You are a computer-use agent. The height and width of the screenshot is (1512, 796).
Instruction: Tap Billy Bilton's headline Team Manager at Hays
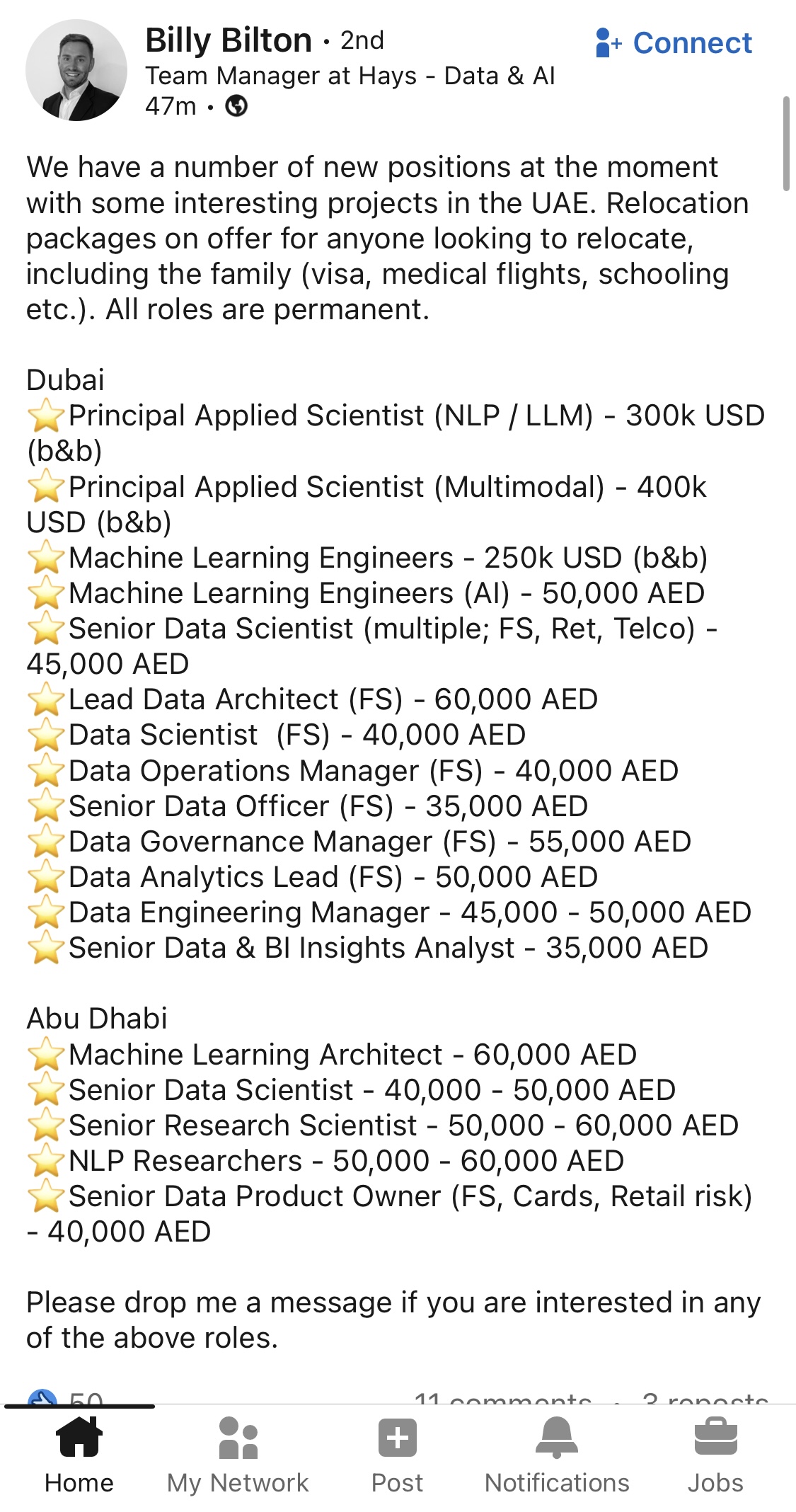pyautogui.click(x=349, y=76)
